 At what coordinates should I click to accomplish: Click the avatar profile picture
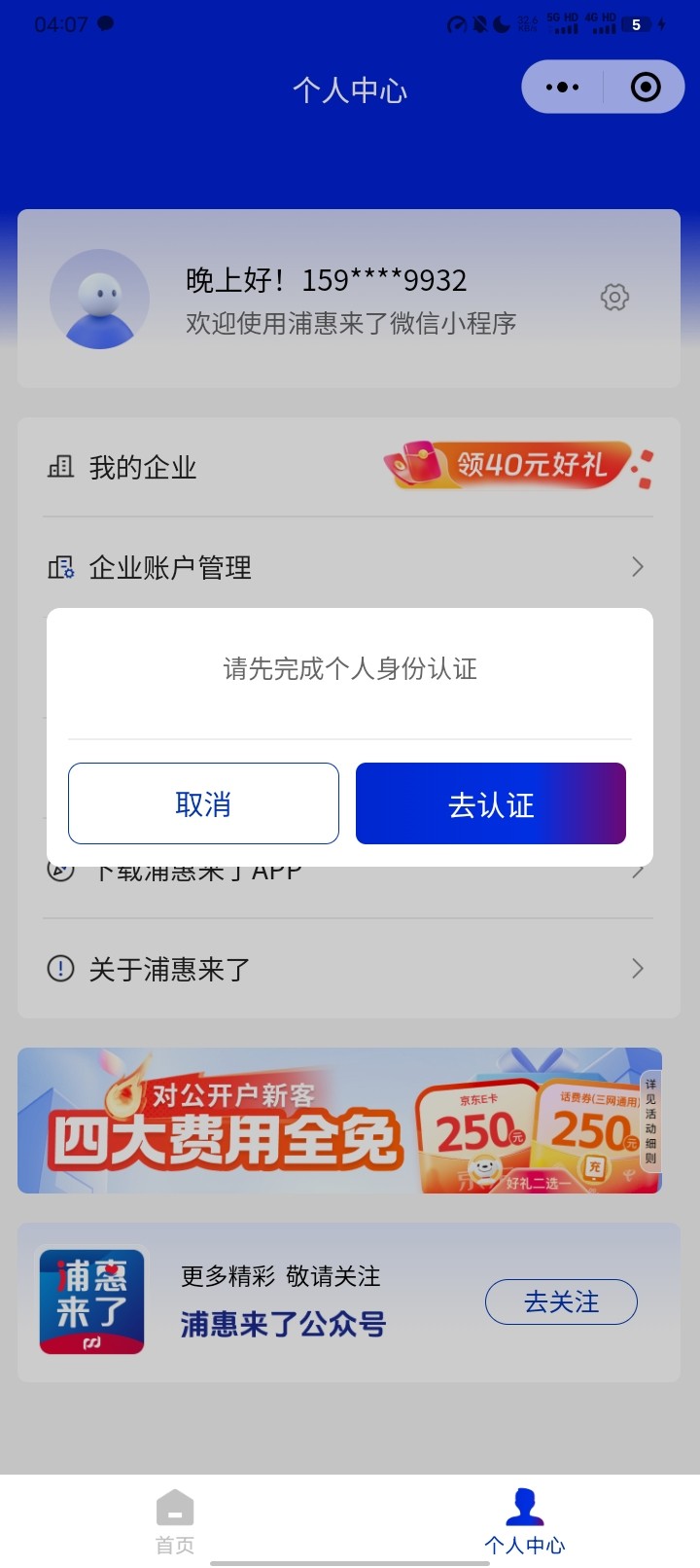99,298
